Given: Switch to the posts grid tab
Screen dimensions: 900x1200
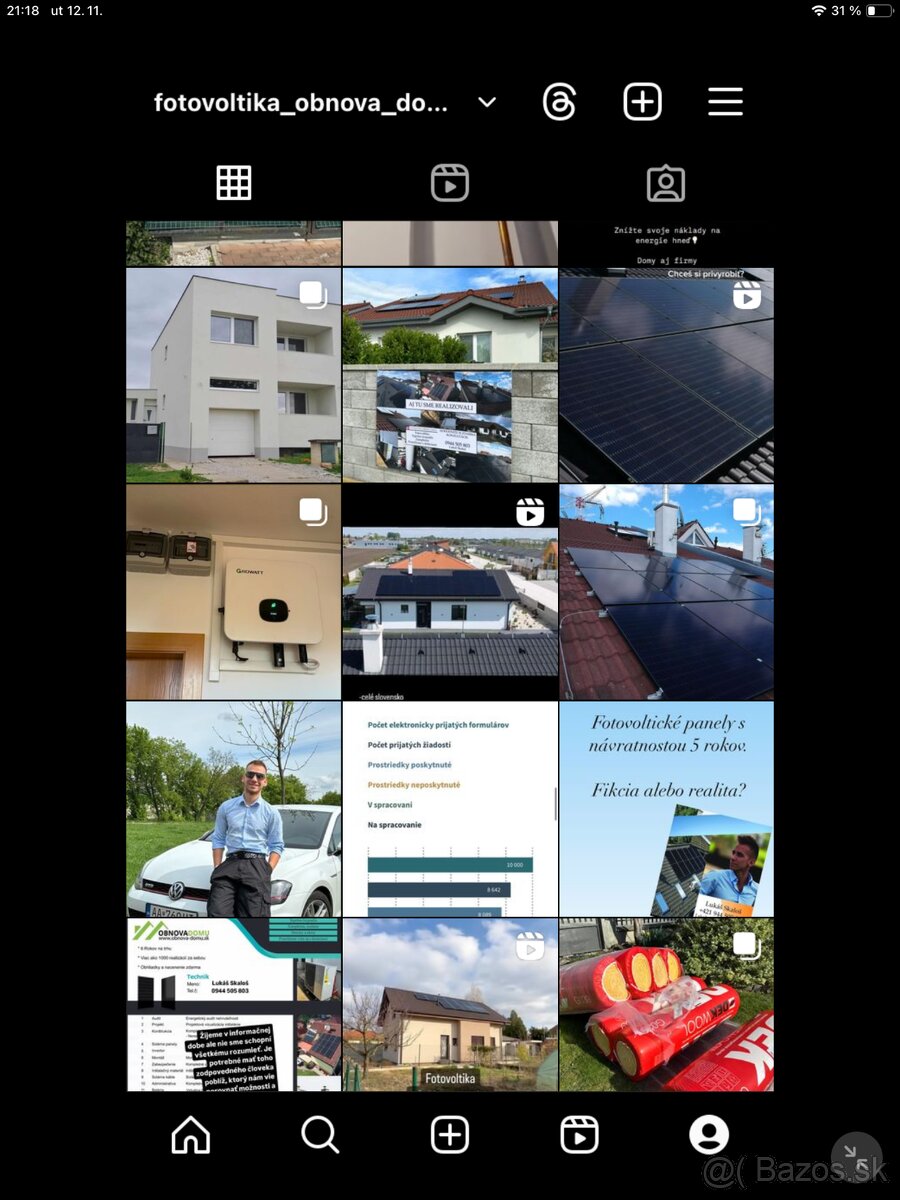Looking at the screenshot, I should coord(234,183).
